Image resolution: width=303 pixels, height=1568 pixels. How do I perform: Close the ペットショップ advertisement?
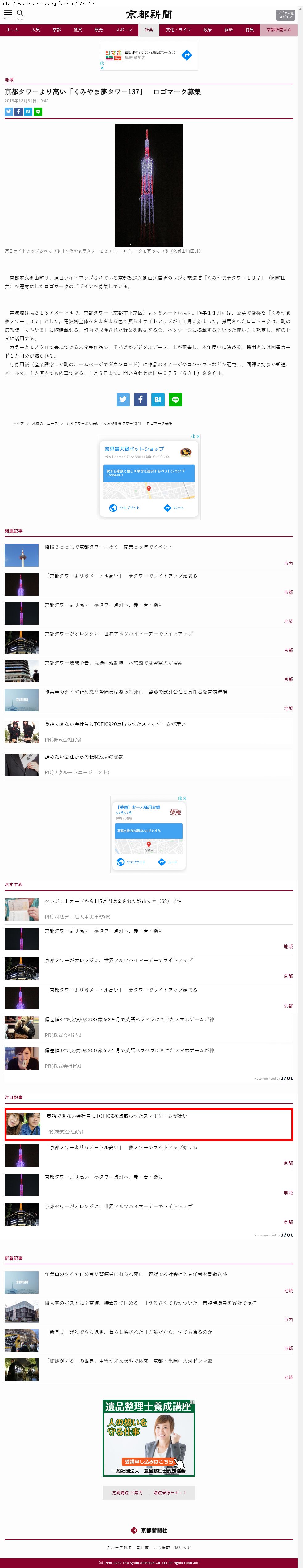[x=198, y=436]
